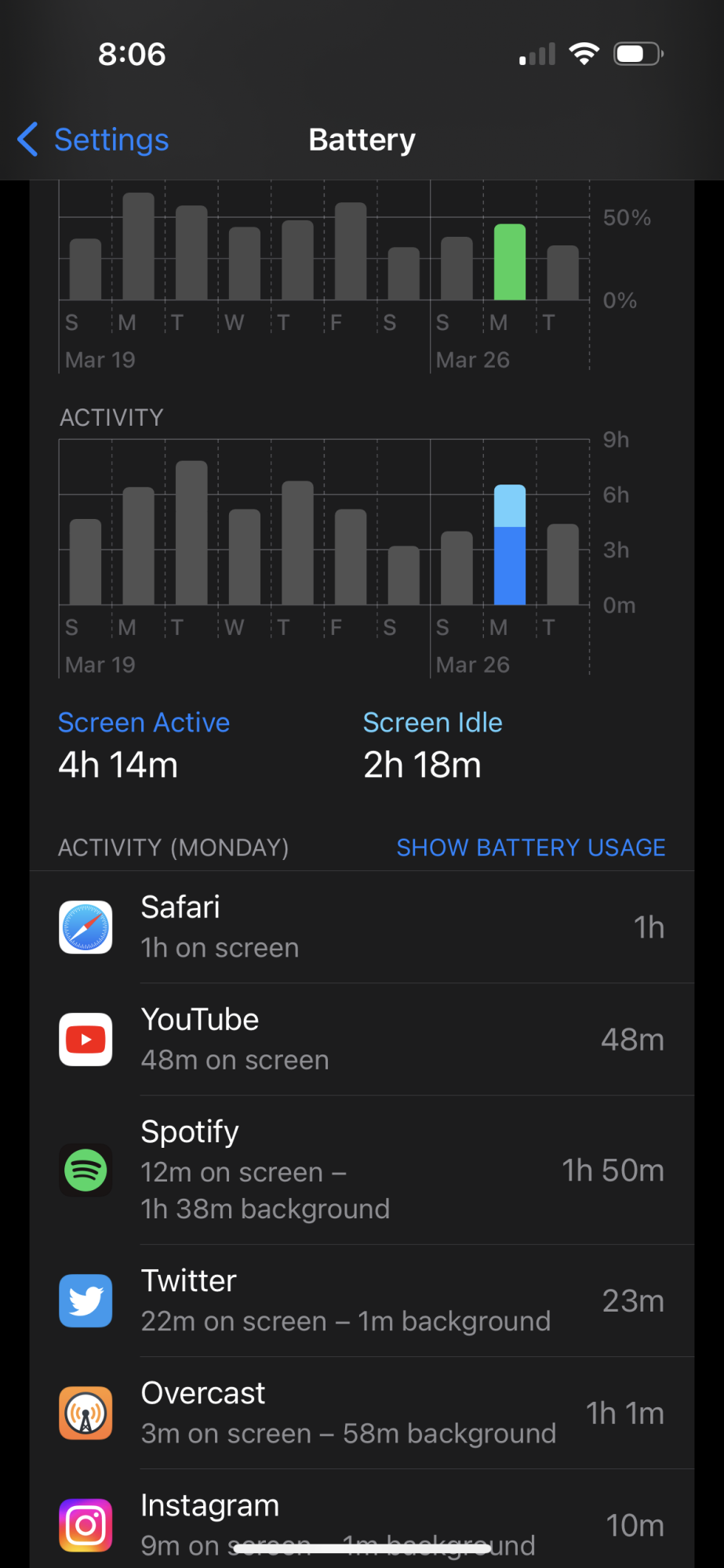The width and height of the screenshot is (724, 1568).
Task: Select the YouTube activity row
Action: [362, 1040]
